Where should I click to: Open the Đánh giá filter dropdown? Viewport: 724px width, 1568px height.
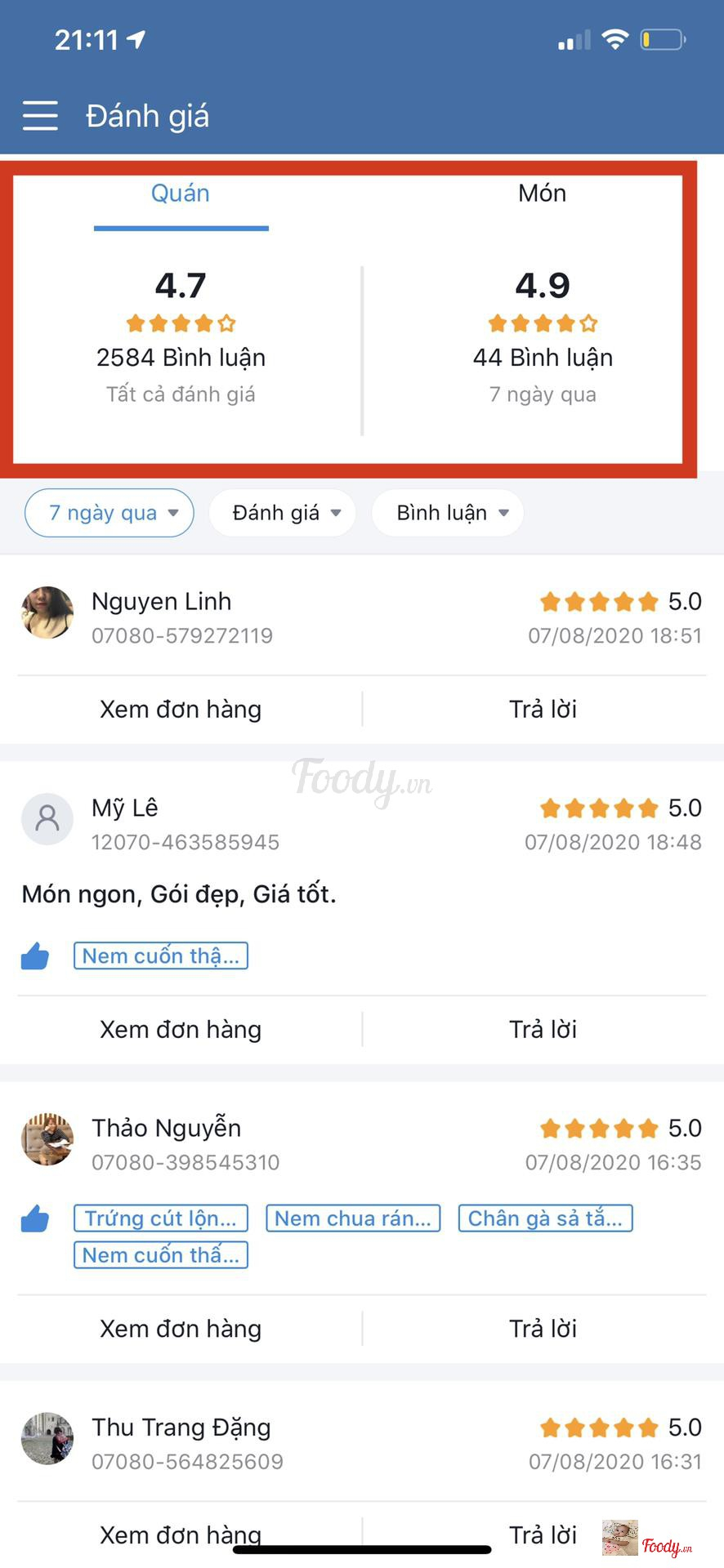(x=283, y=513)
